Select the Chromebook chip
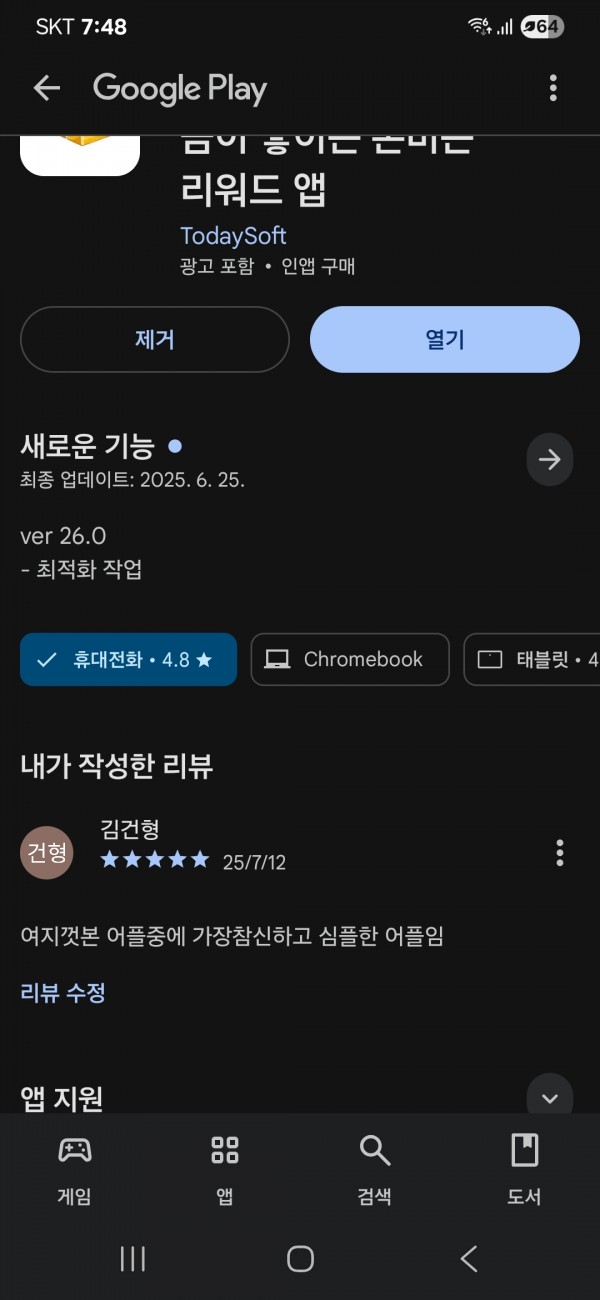Image resolution: width=600 pixels, height=1300 pixels. 350,660
